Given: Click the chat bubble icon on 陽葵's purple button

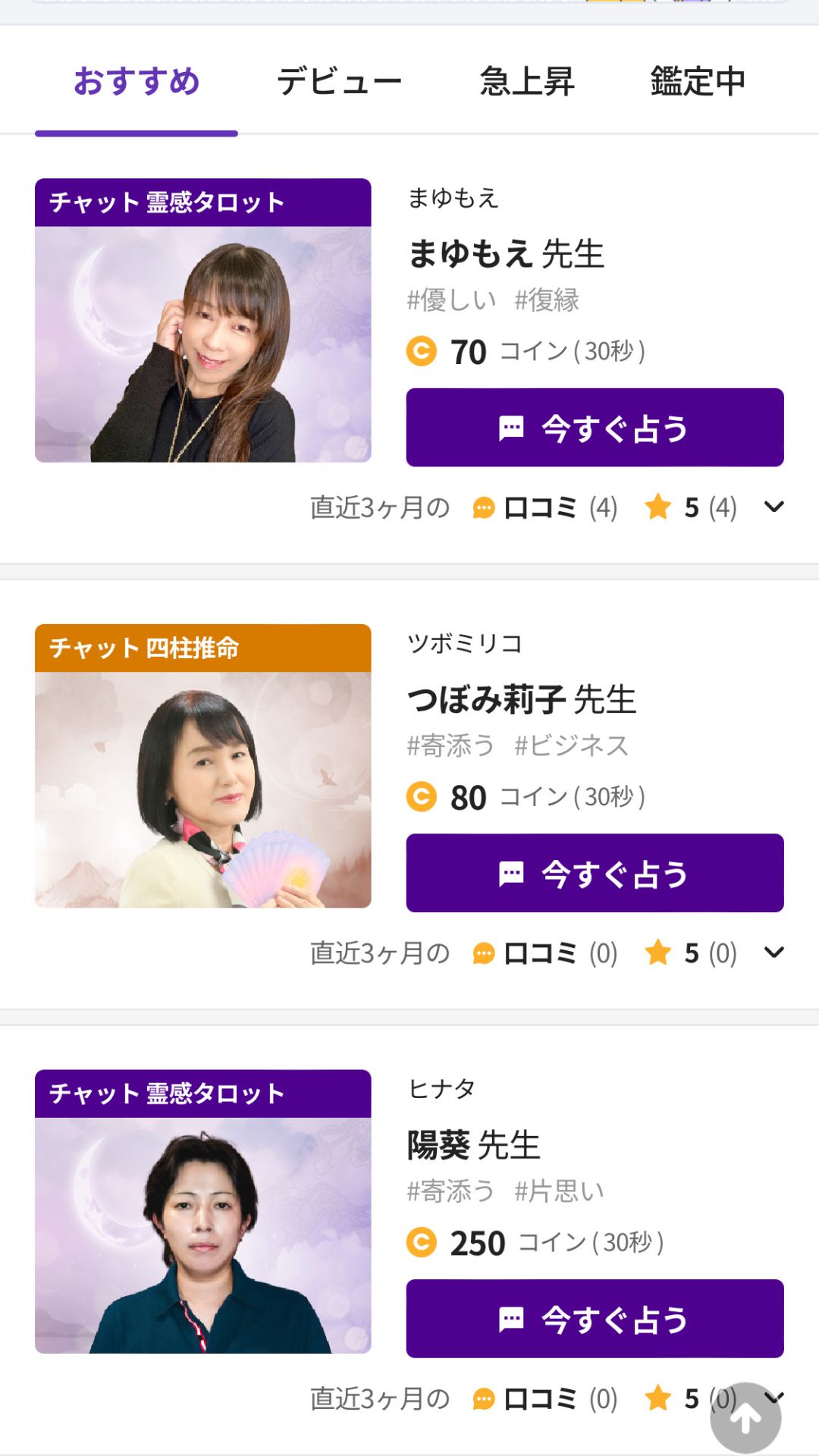Looking at the screenshot, I should pyautogui.click(x=513, y=1319).
